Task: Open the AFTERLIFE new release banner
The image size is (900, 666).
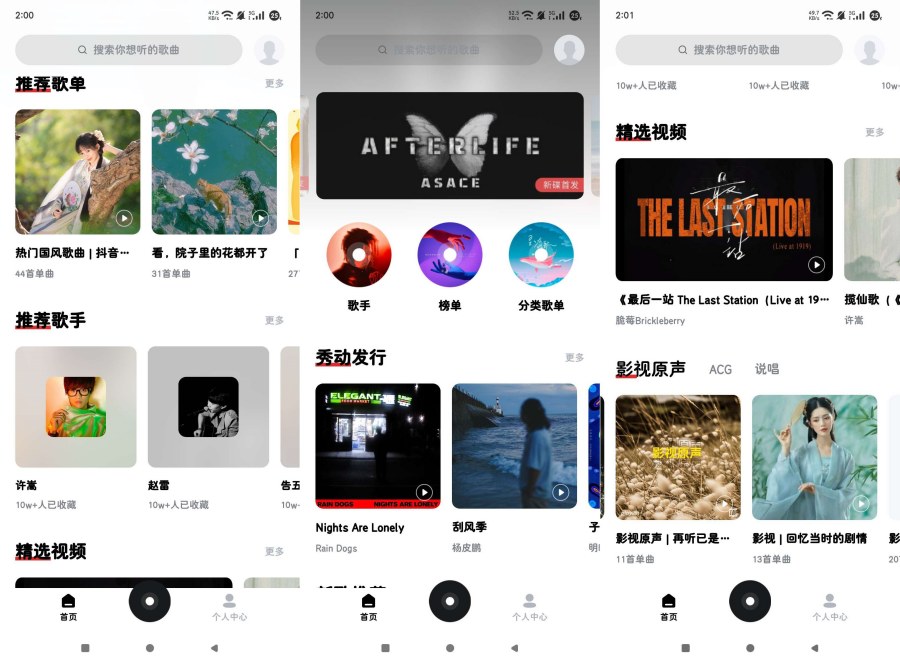Action: pyautogui.click(x=450, y=146)
